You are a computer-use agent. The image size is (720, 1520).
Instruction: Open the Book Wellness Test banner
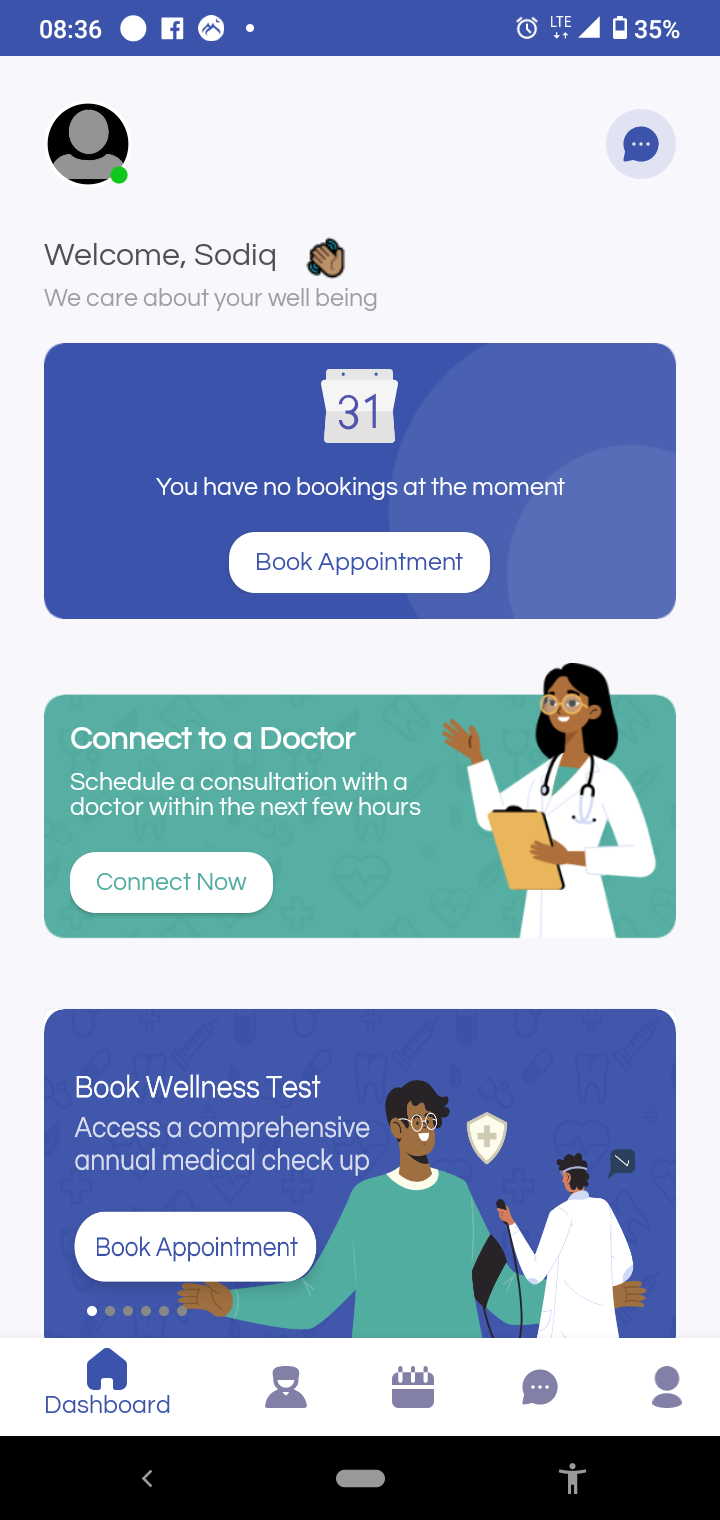pos(360,1173)
